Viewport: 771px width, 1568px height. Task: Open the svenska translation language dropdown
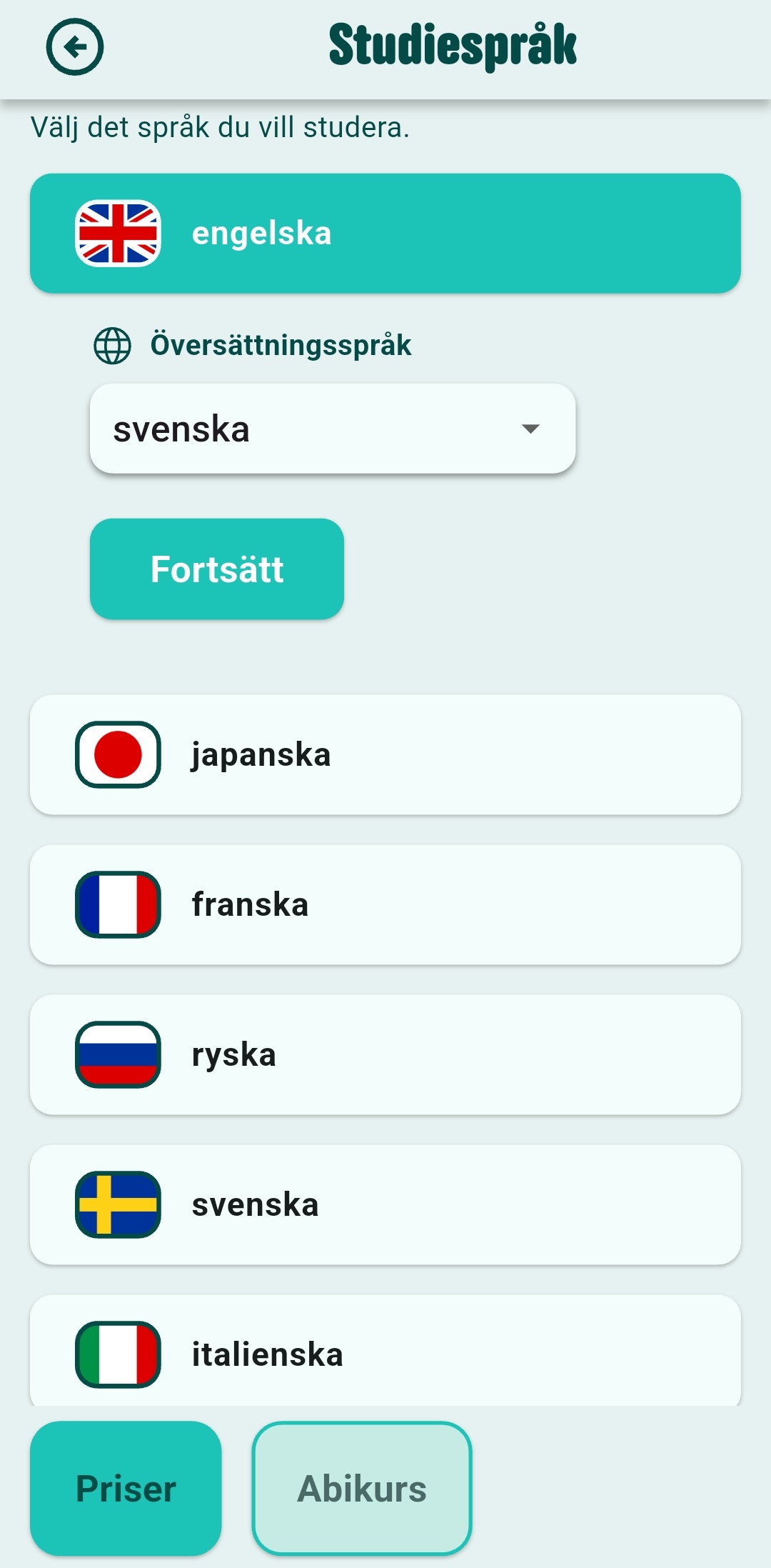pyautogui.click(x=333, y=429)
